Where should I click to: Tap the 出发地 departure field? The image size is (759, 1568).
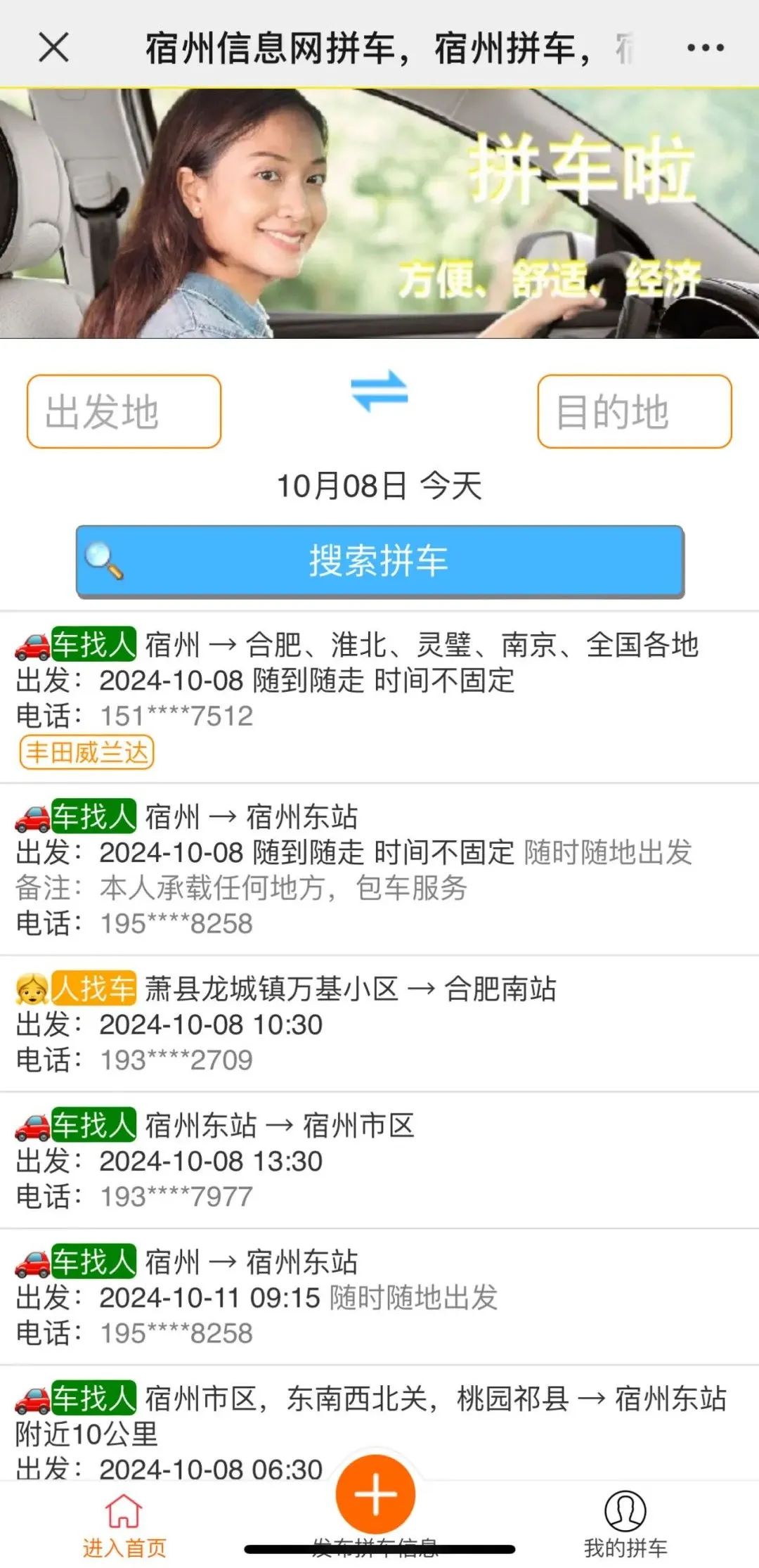point(124,411)
